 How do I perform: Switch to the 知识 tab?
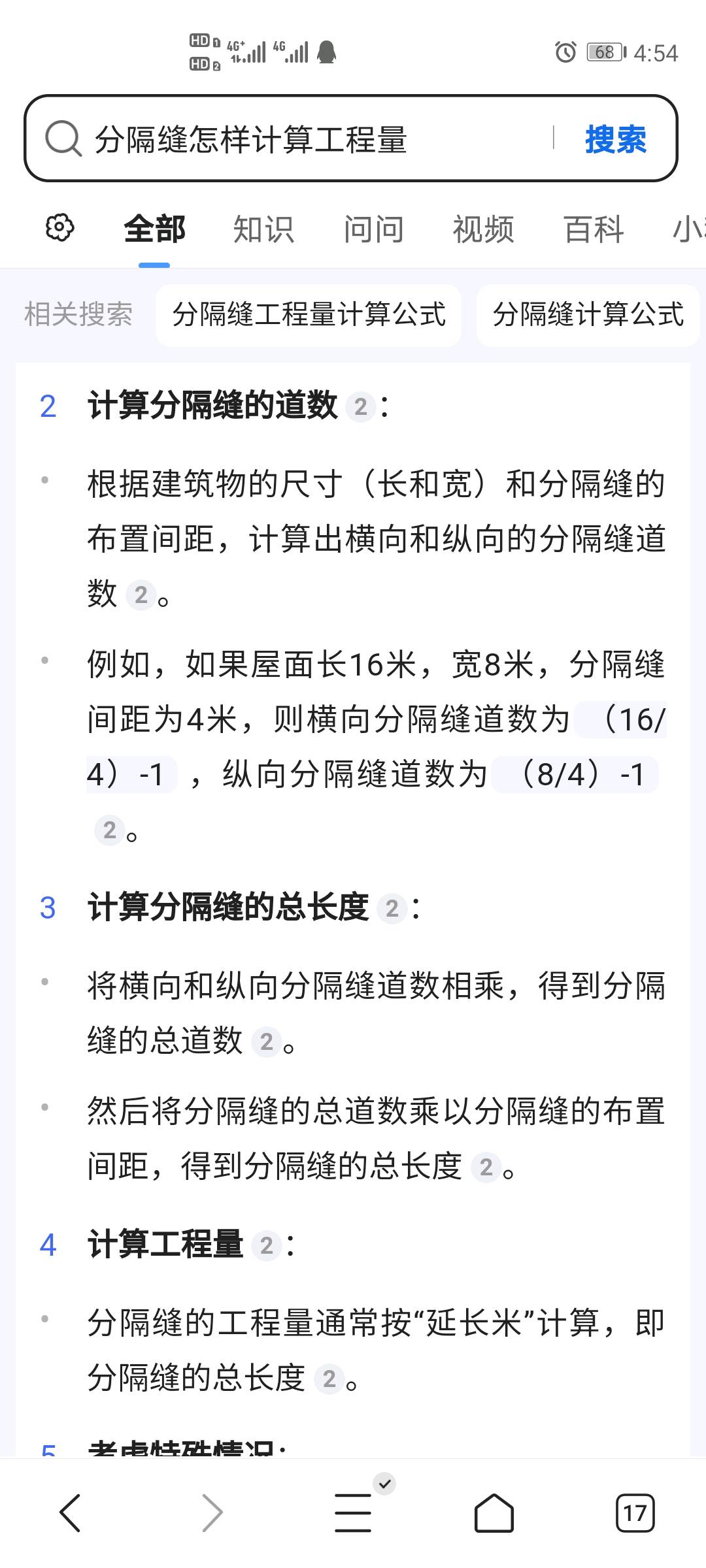point(263,229)
